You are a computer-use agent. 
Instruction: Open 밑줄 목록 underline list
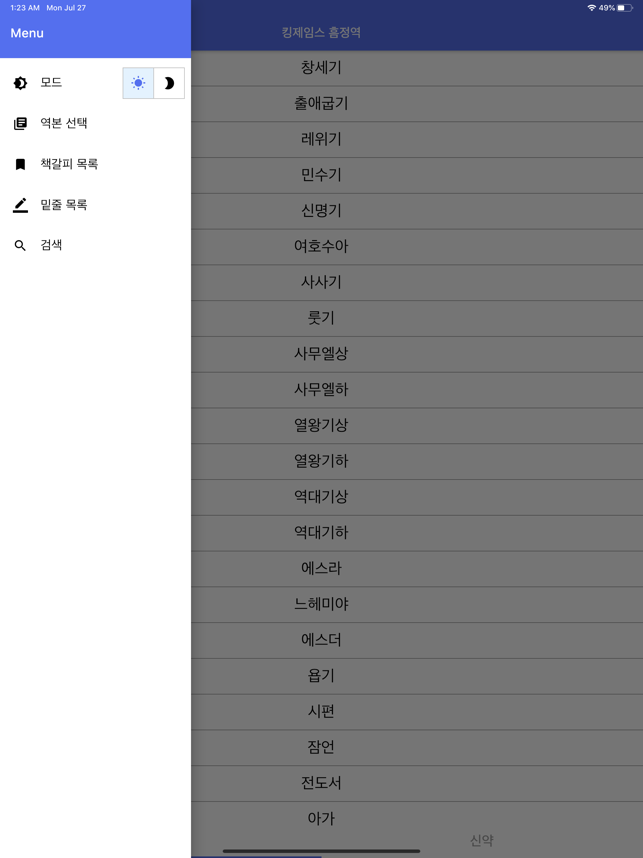coord(63,205)
